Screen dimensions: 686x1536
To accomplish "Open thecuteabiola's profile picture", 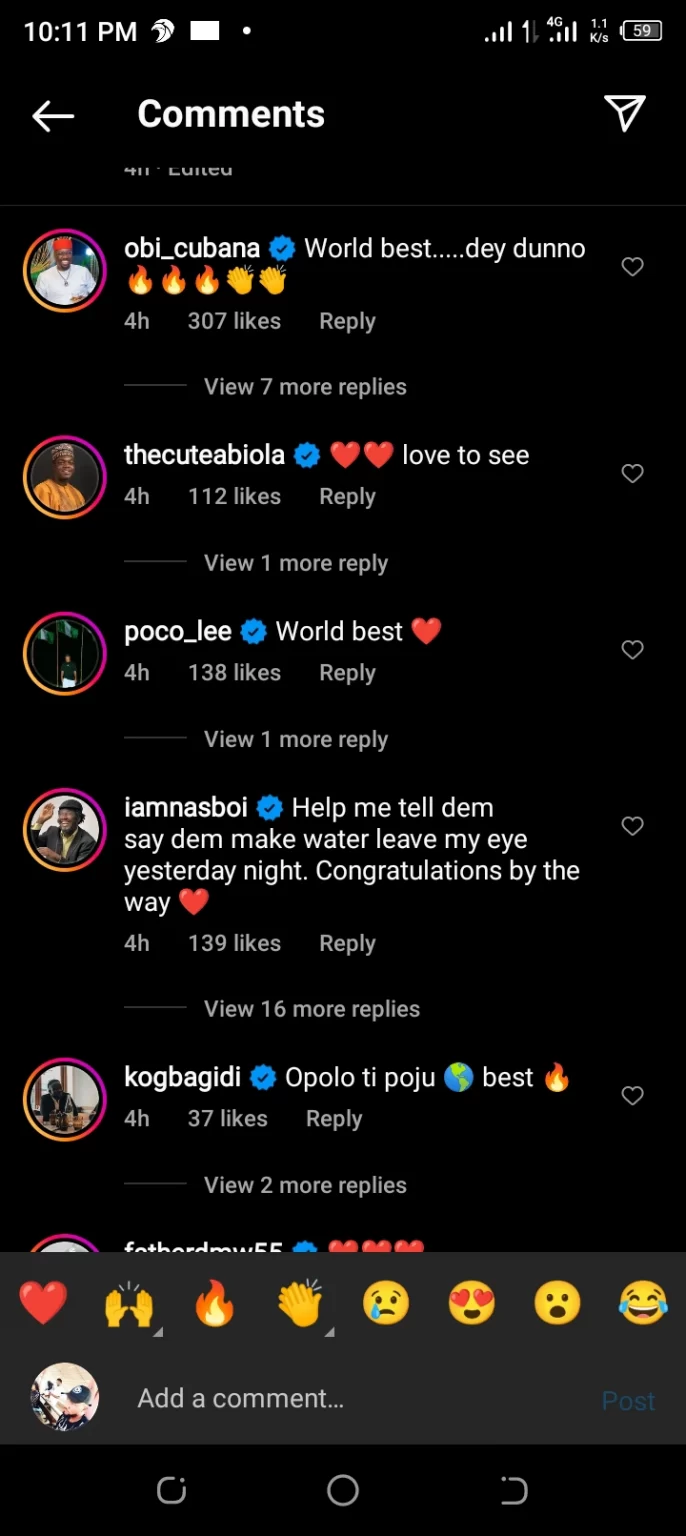I will pos(65,477).
